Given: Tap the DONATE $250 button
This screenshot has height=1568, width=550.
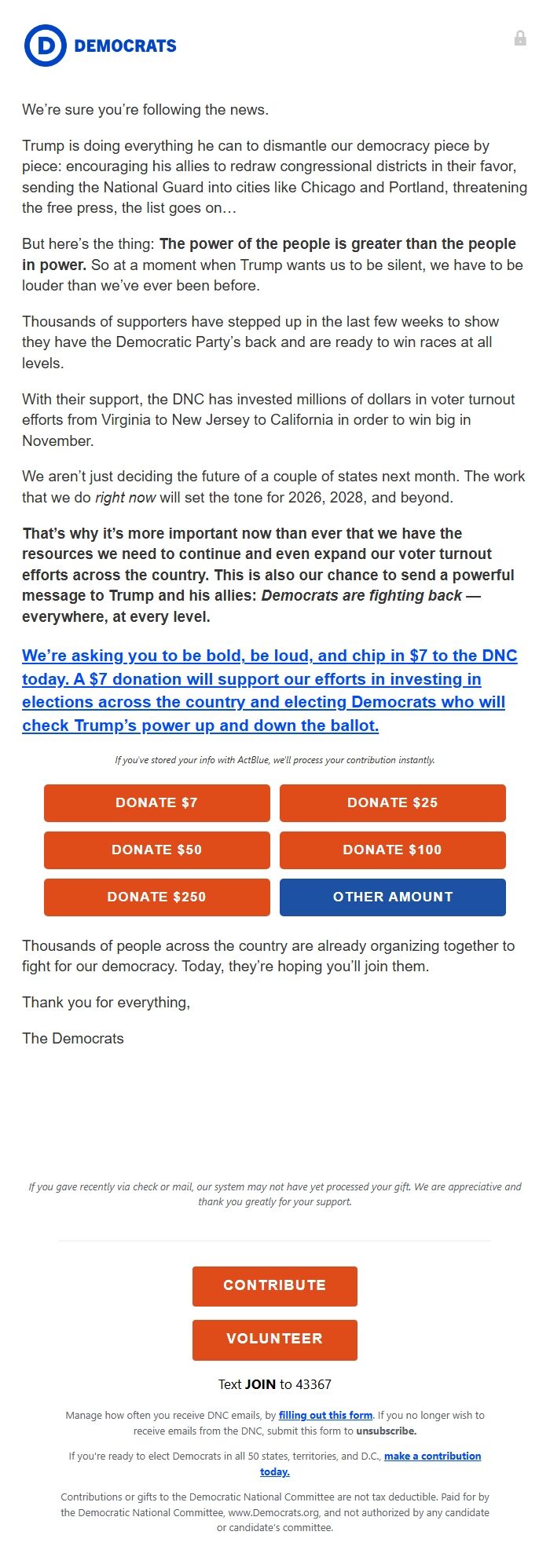Looking at the screenshot, I should coord(156,897).
